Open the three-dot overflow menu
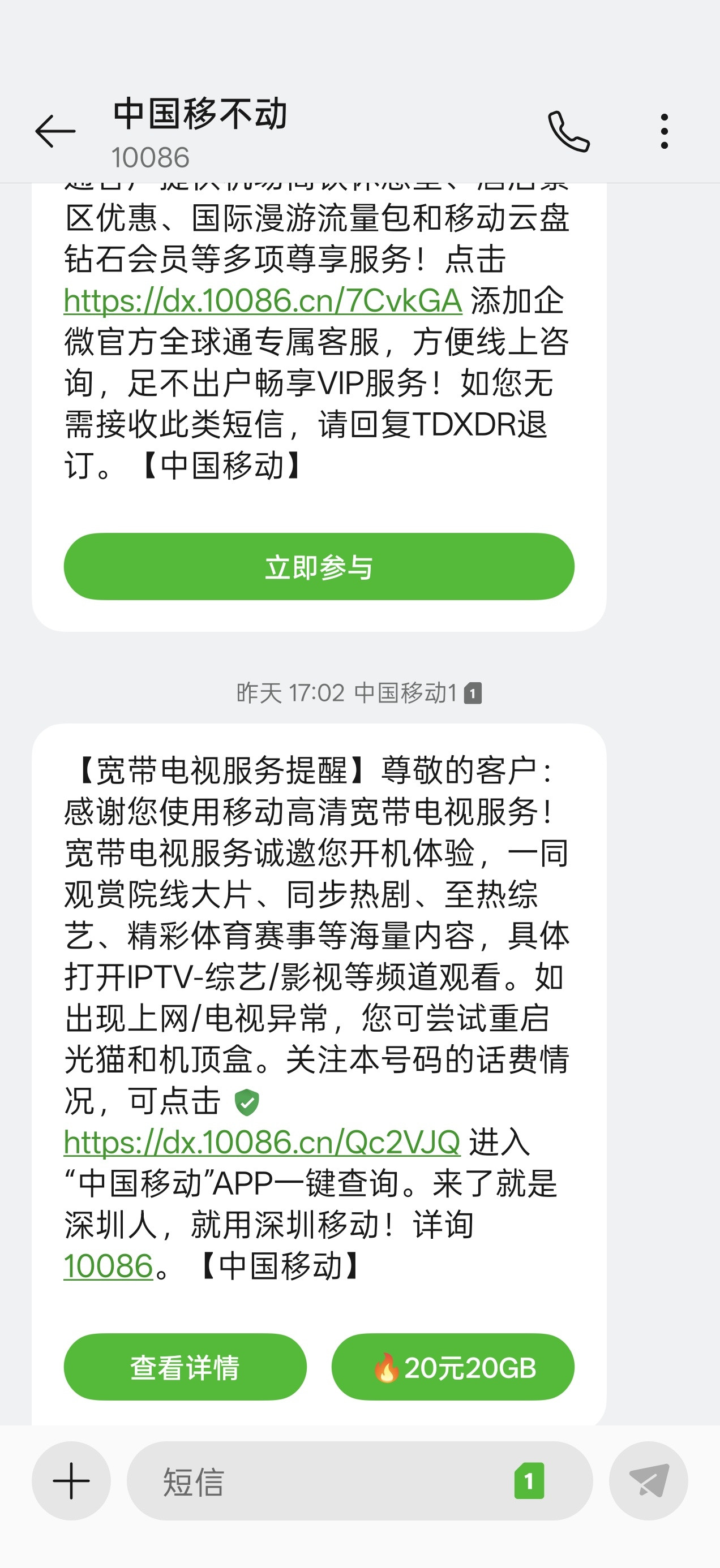 click(x=664, y=131)
